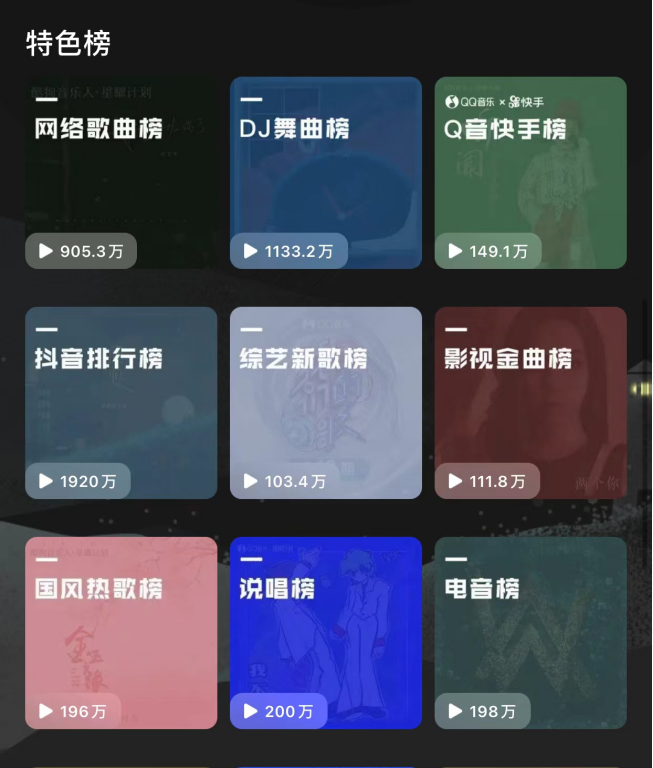Play 国风热歌榜 via its 196万 button
The width and height of the screenshot is (653, 768).
(x=73, y=711)
